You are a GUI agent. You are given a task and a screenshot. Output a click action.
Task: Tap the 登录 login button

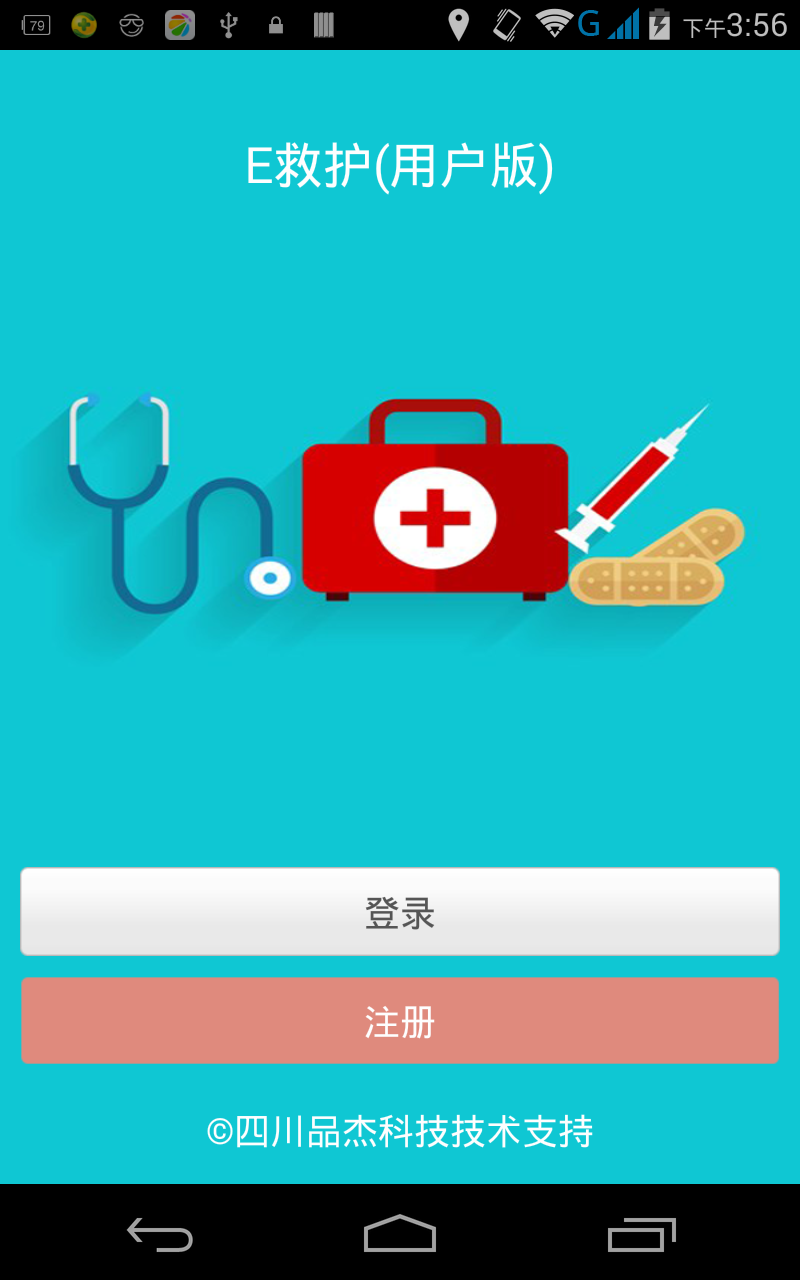pyautogui.click(x=400, y=912)
